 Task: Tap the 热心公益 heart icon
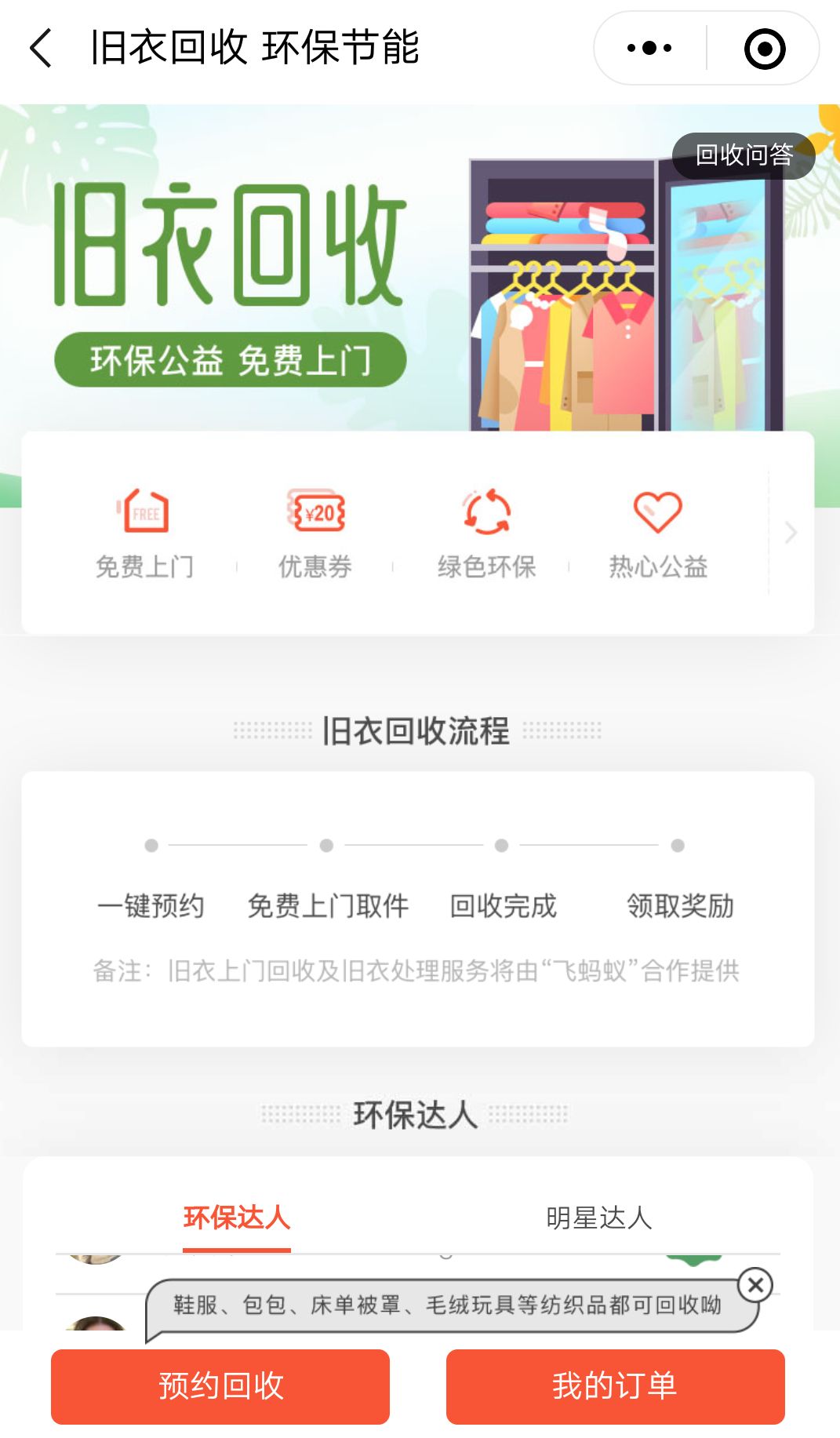point(657,514)
